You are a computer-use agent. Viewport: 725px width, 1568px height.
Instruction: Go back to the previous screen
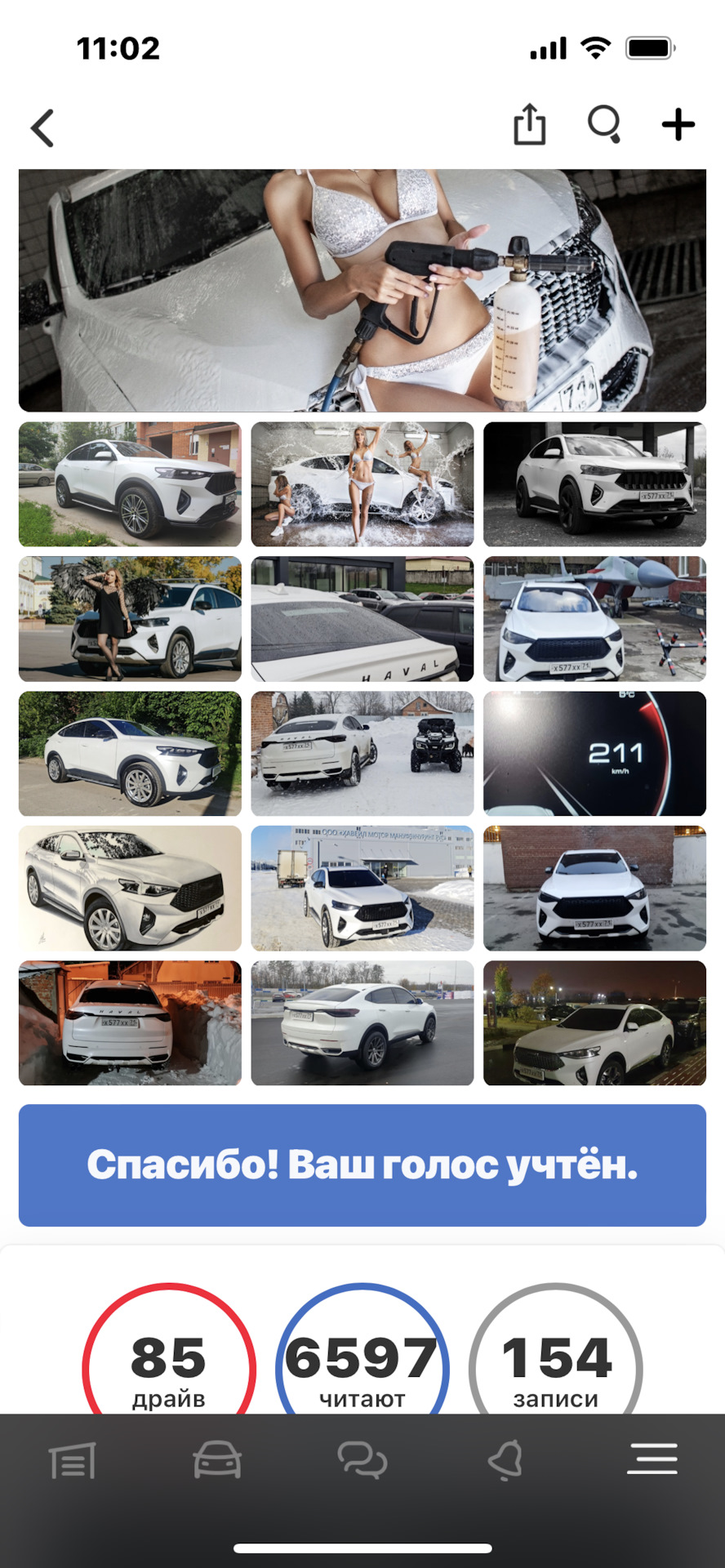coord(42,128)
